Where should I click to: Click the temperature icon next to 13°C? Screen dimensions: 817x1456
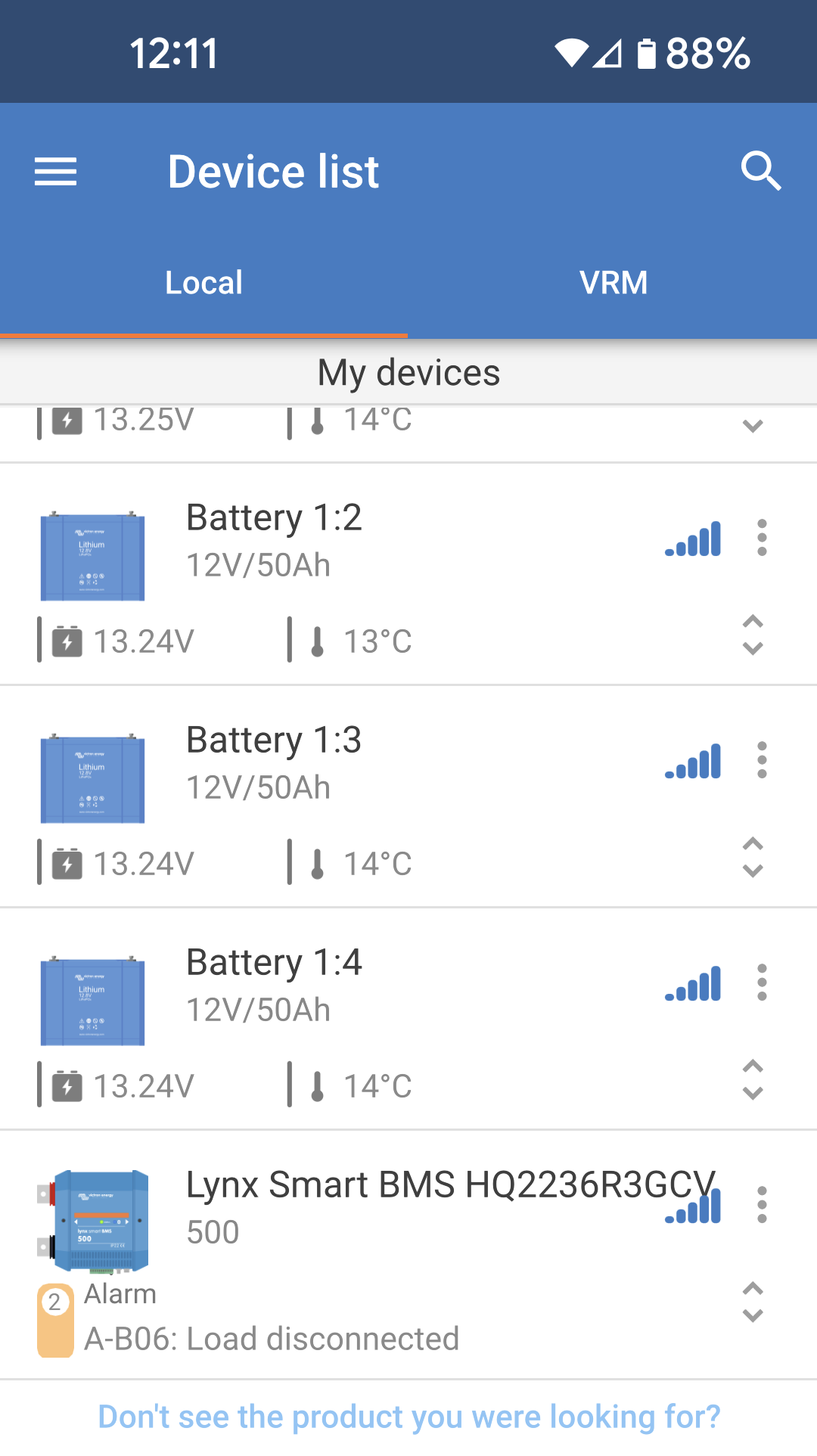point(317,641)
